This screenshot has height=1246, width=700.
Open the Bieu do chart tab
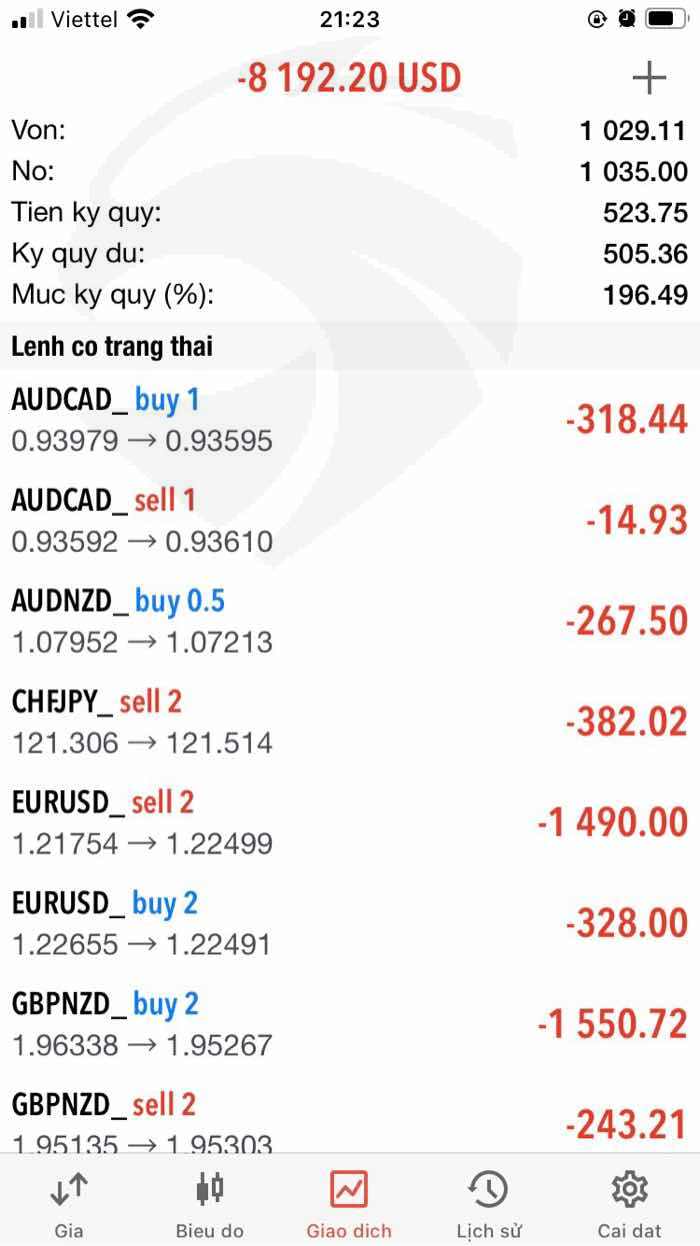point(209,1203)
